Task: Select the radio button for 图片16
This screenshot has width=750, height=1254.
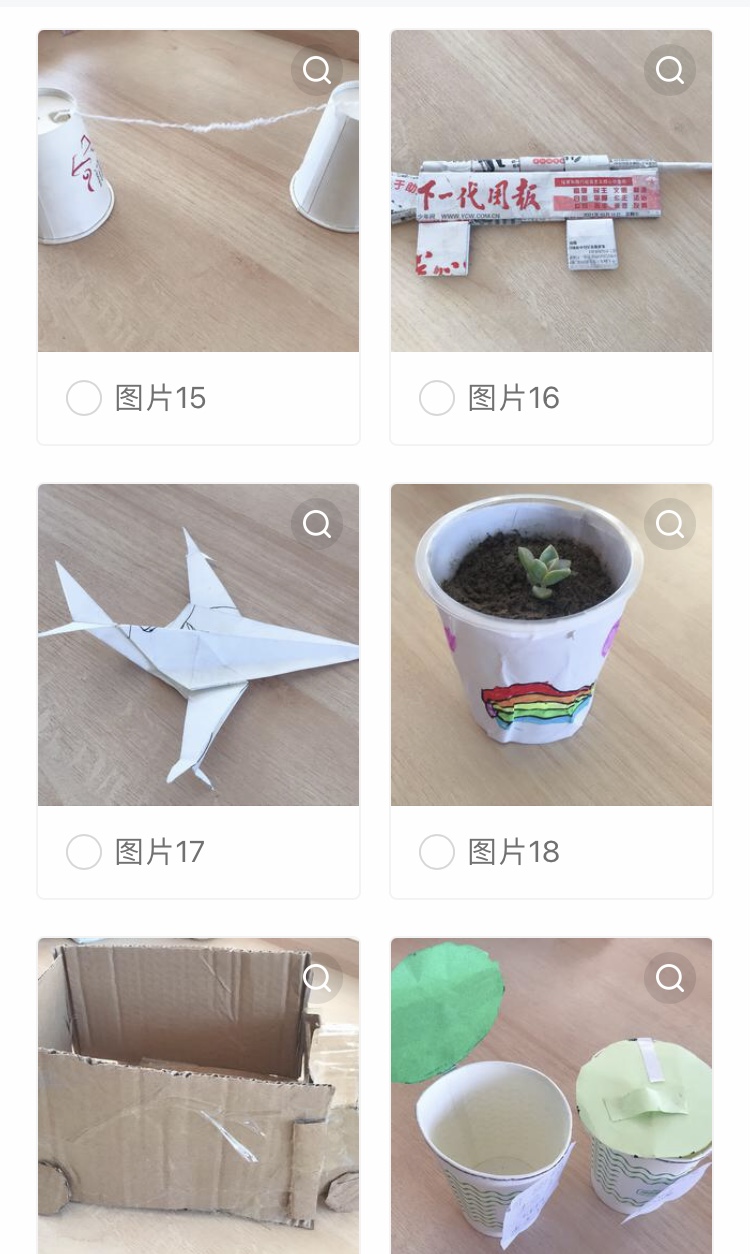Action: (x=437, y=398)
